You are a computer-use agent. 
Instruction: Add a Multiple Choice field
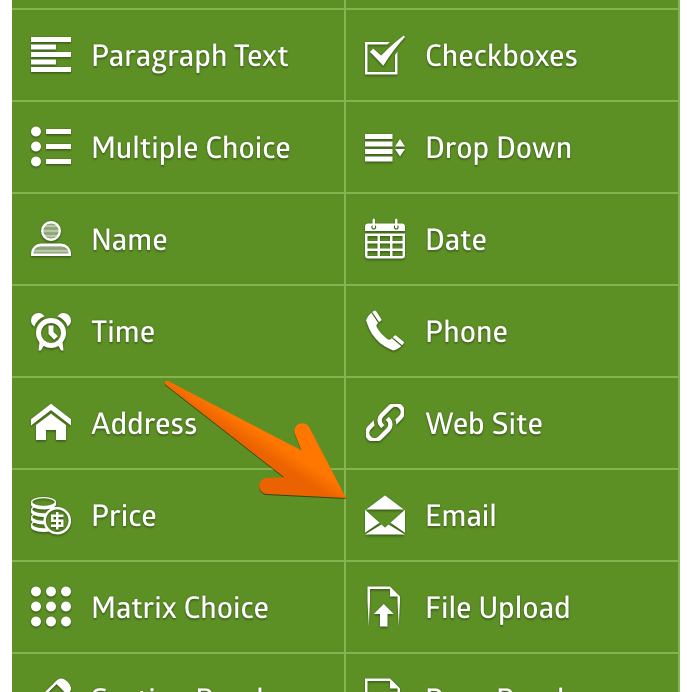(x=178, y=148)
